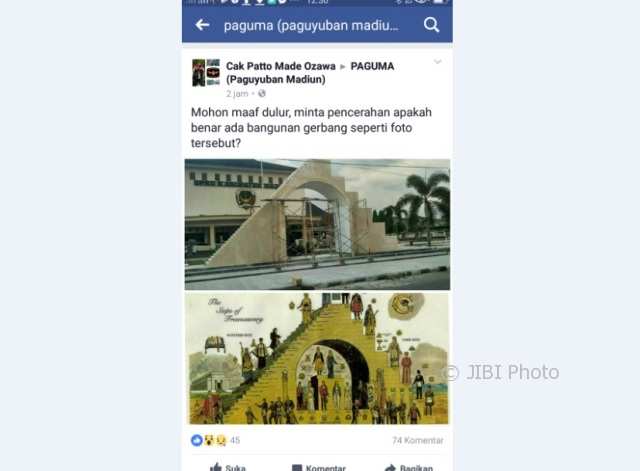Like the post with Suka

(x=228, y=466)
